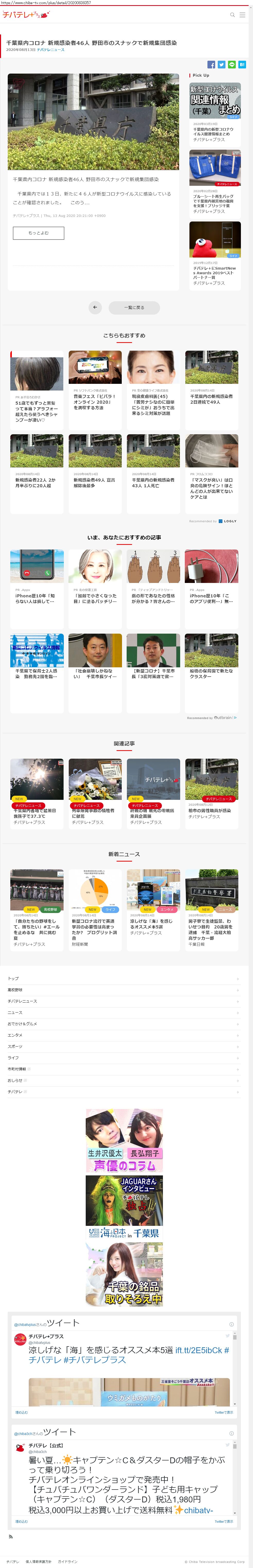This screenshot has width=253, height=1568.
Task: Open the search icon in the header
Action: (232, 15)
